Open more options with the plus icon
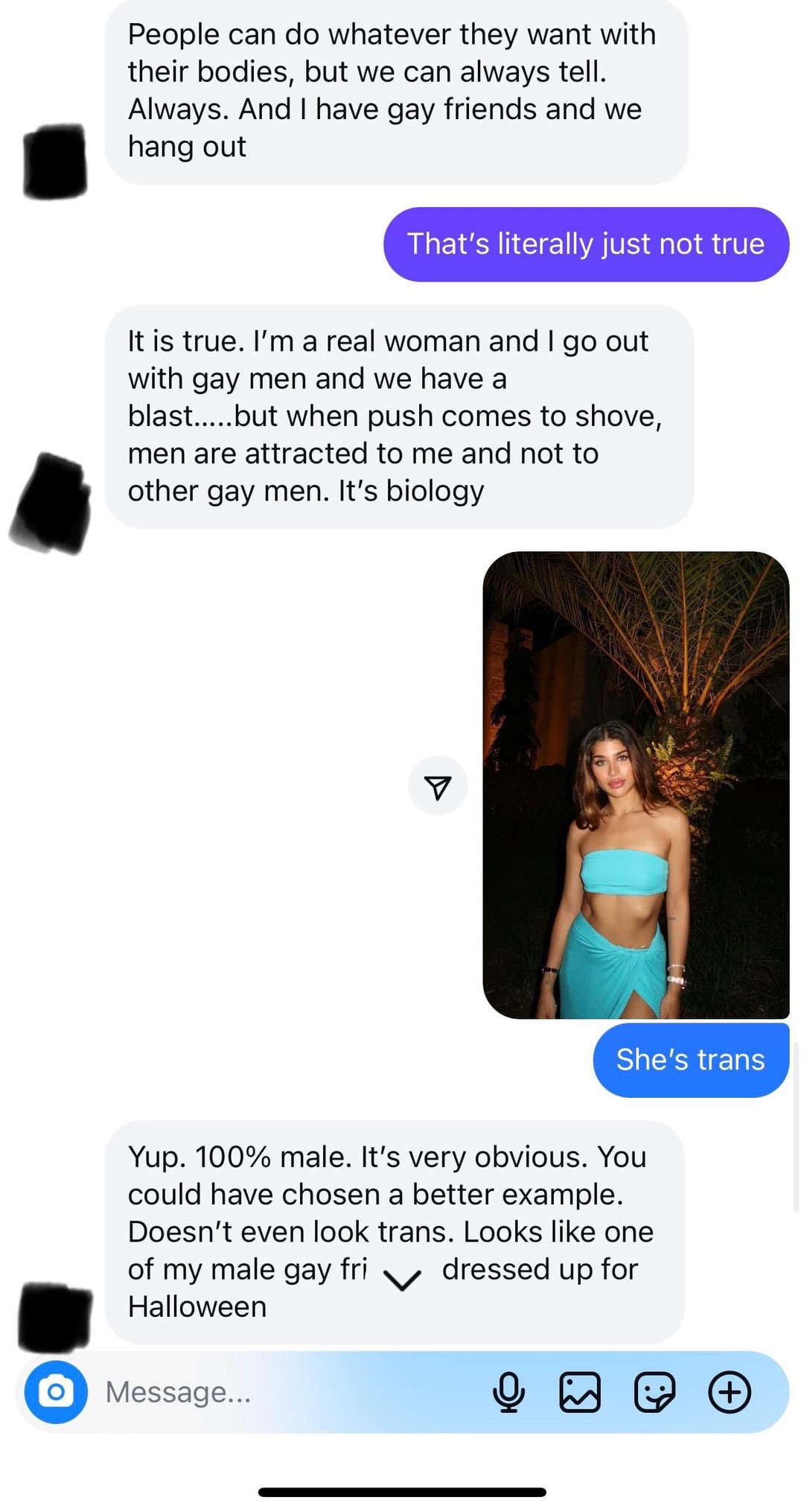 (x=730, y=1392)
